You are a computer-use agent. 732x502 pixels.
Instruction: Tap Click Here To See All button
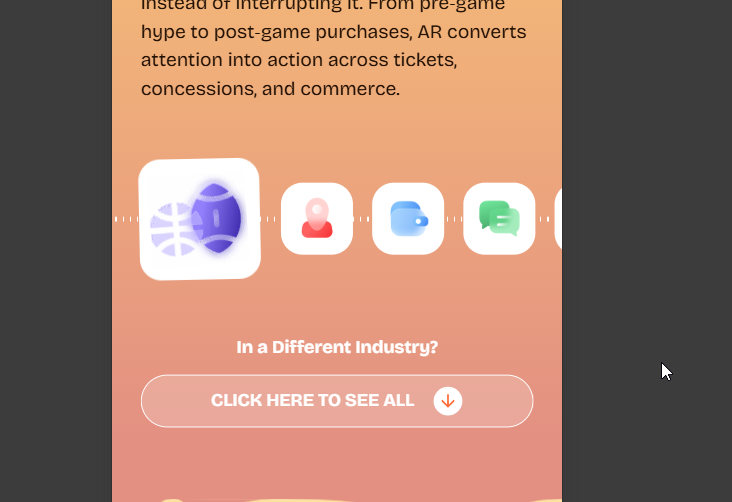point(337,401)
